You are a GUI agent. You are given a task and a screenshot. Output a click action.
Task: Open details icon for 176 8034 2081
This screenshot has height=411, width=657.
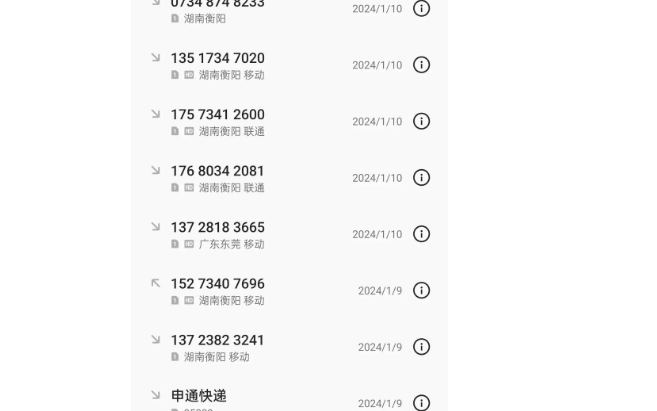[x=422, y=178]
